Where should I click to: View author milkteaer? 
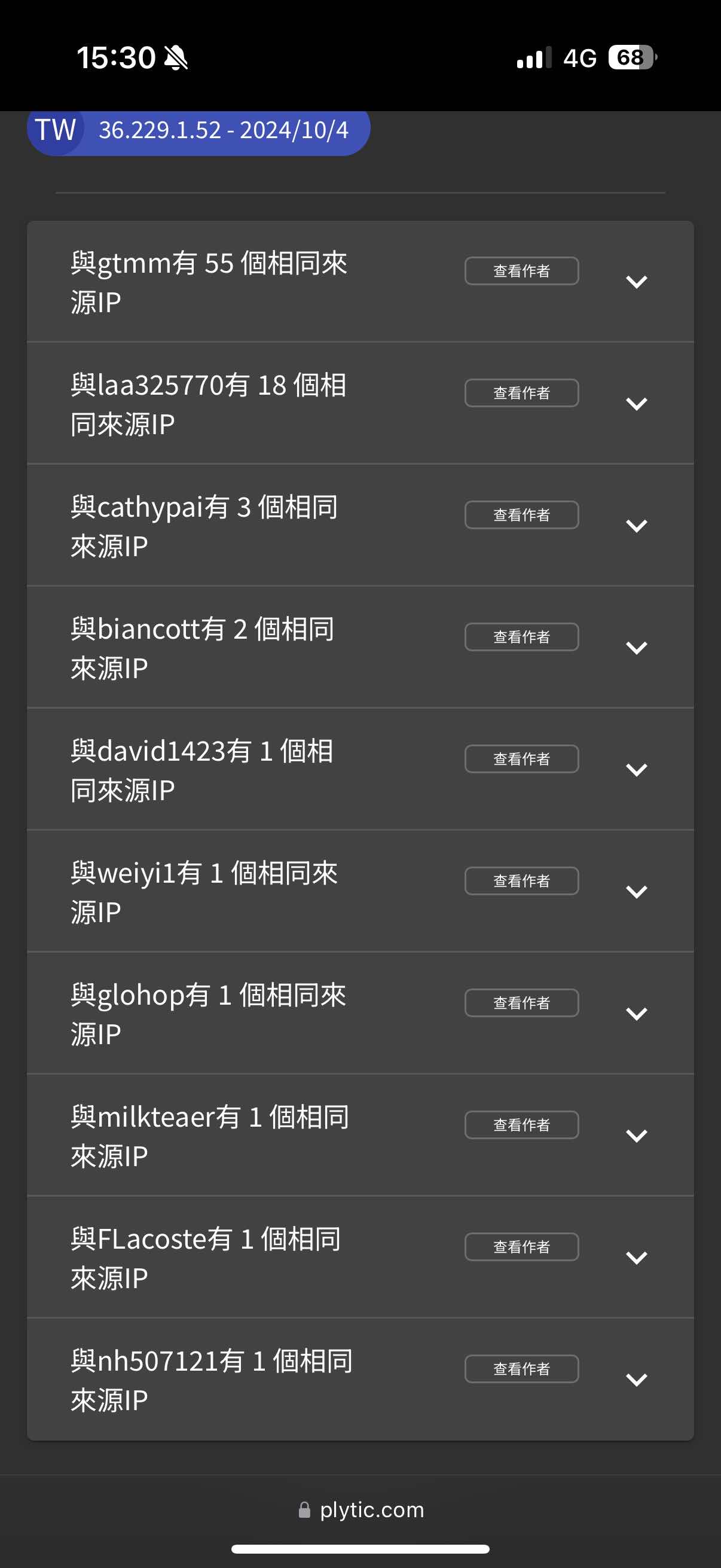[x=521, y=1125]
